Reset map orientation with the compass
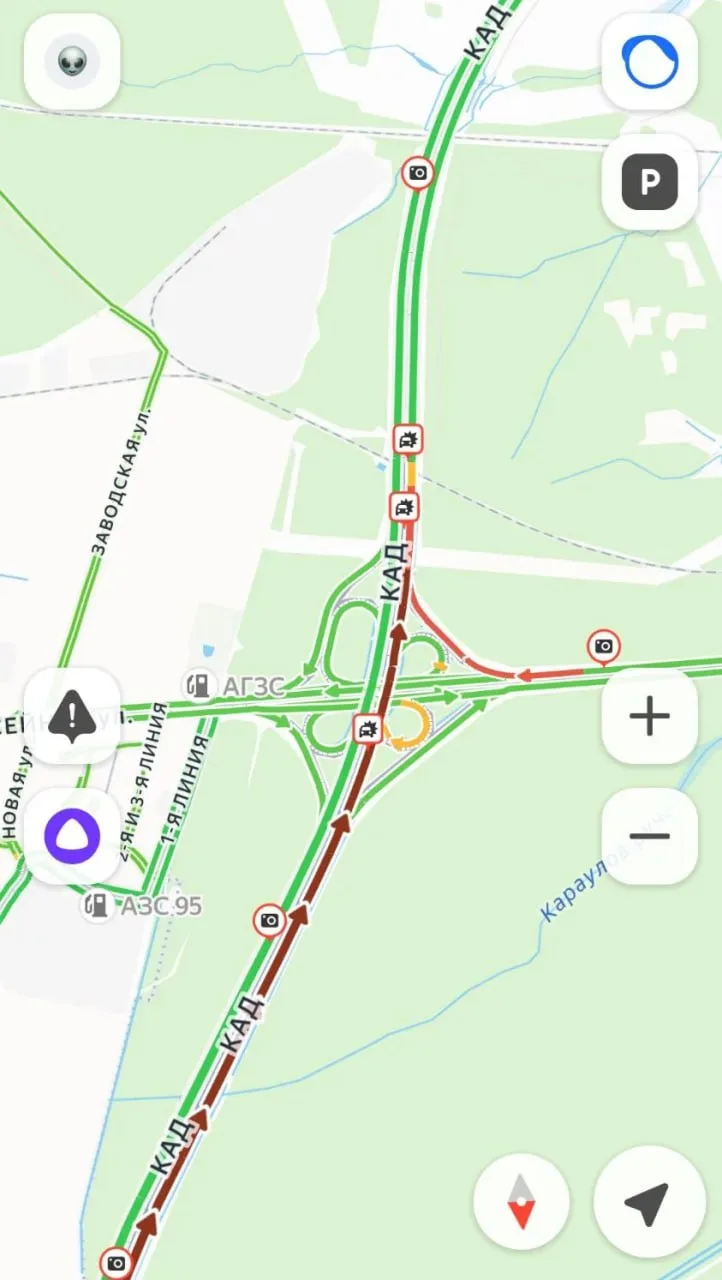This screenshot has height=1280, width=722. pos(521,1202)
